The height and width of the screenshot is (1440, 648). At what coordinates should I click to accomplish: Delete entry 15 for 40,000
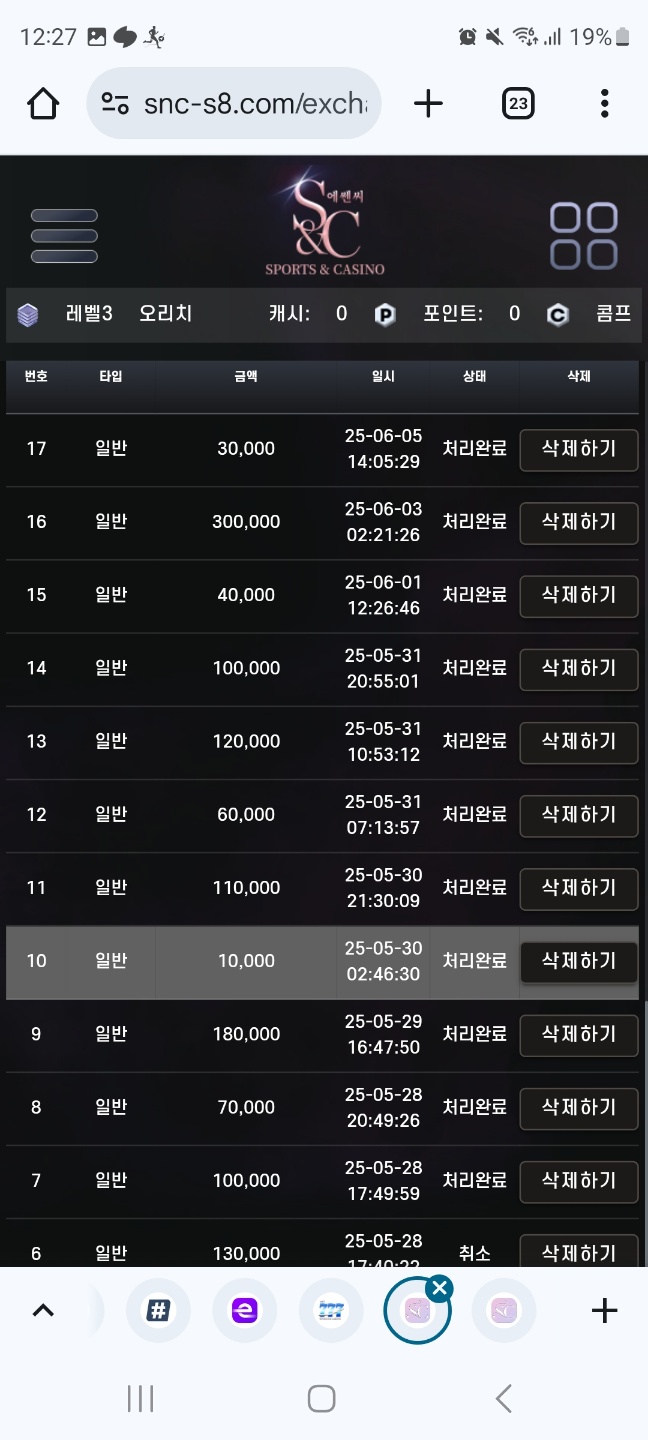point(579,595)
